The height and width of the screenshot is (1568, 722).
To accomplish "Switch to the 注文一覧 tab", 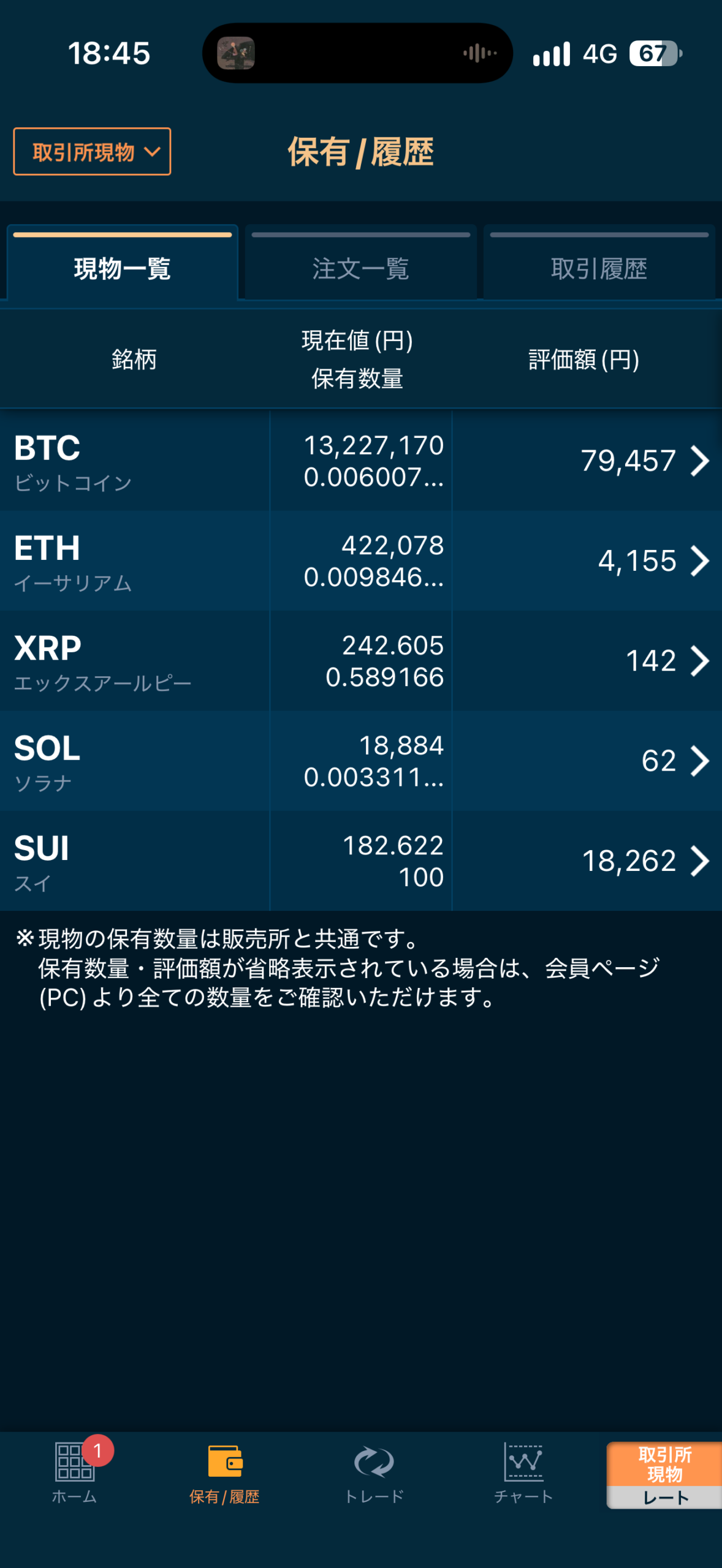I will click(360, 262).
